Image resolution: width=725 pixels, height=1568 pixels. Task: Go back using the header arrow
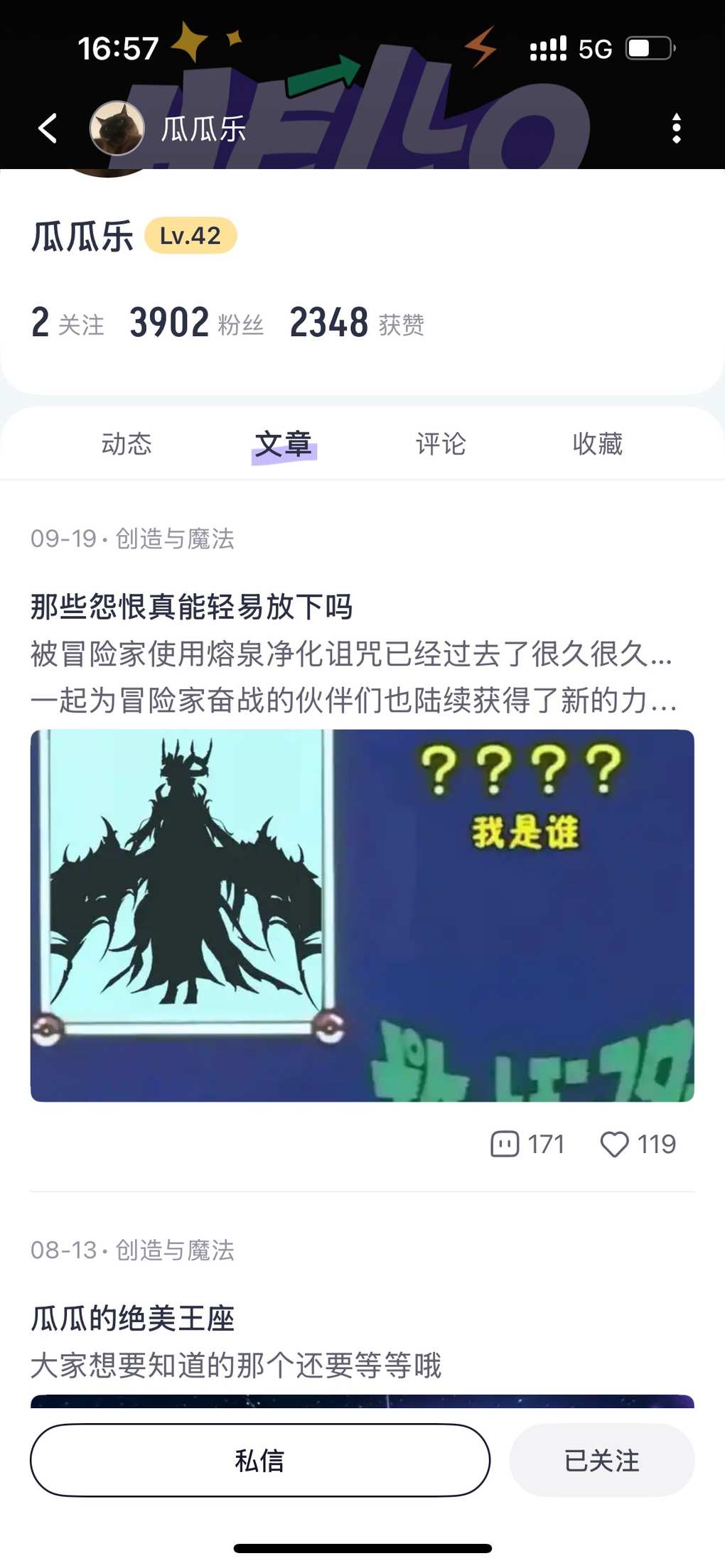click(48, 129)
